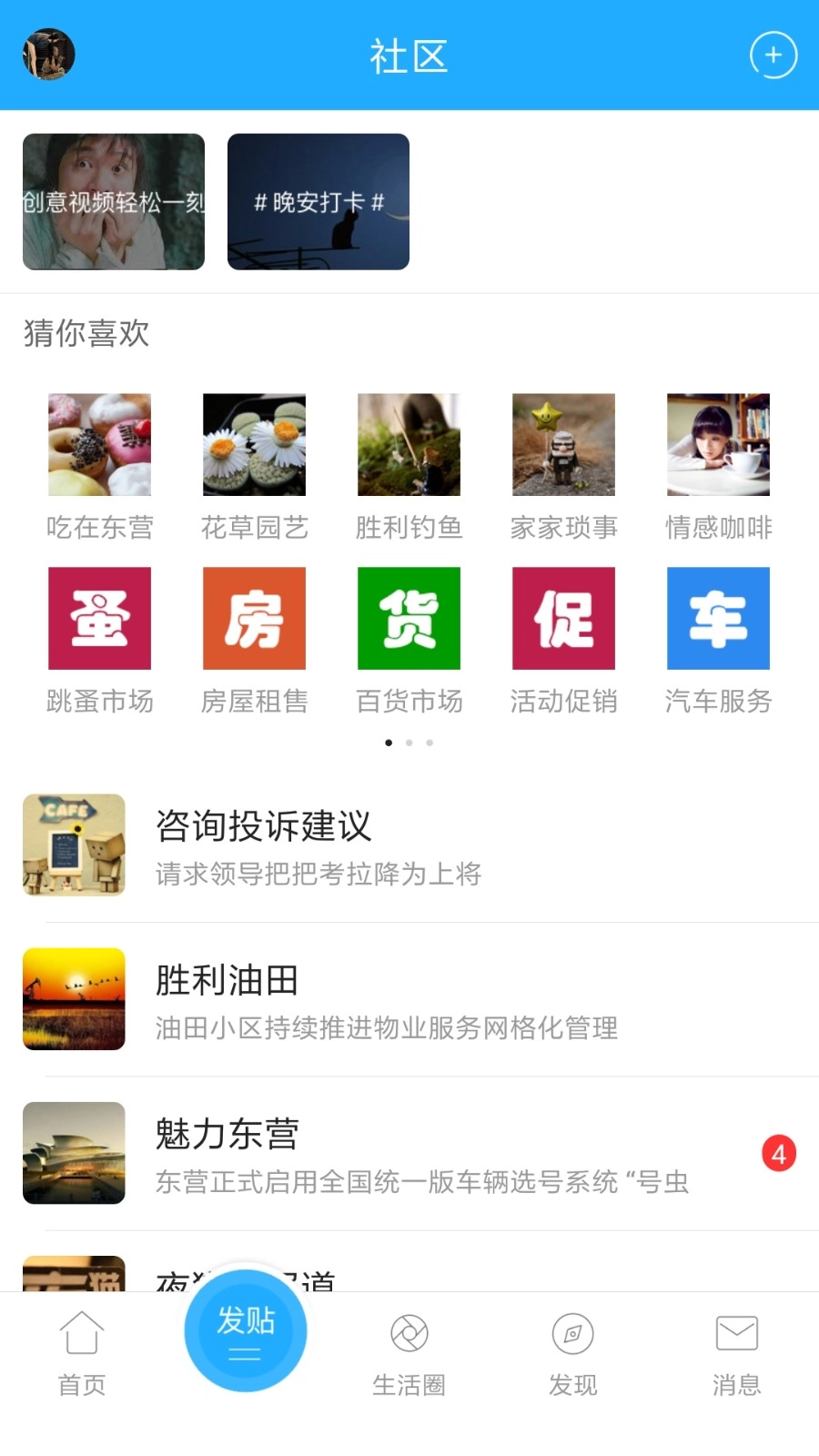819x1456 pixels.
Task: Tap the 活动促销 promotions icon
Action: tap(563, 617)
